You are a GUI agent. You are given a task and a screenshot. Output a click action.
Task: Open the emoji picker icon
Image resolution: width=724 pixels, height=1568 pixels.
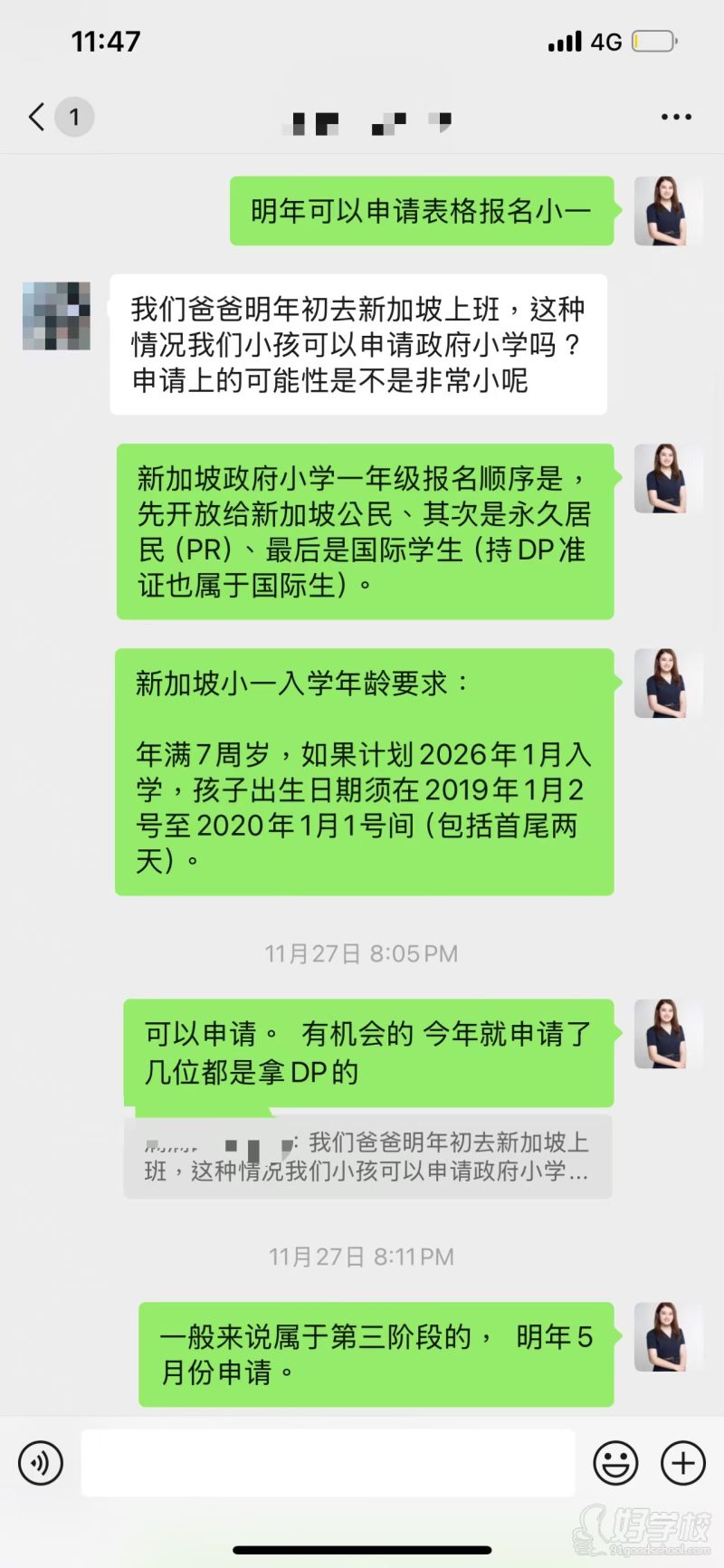coord(616,1463)
